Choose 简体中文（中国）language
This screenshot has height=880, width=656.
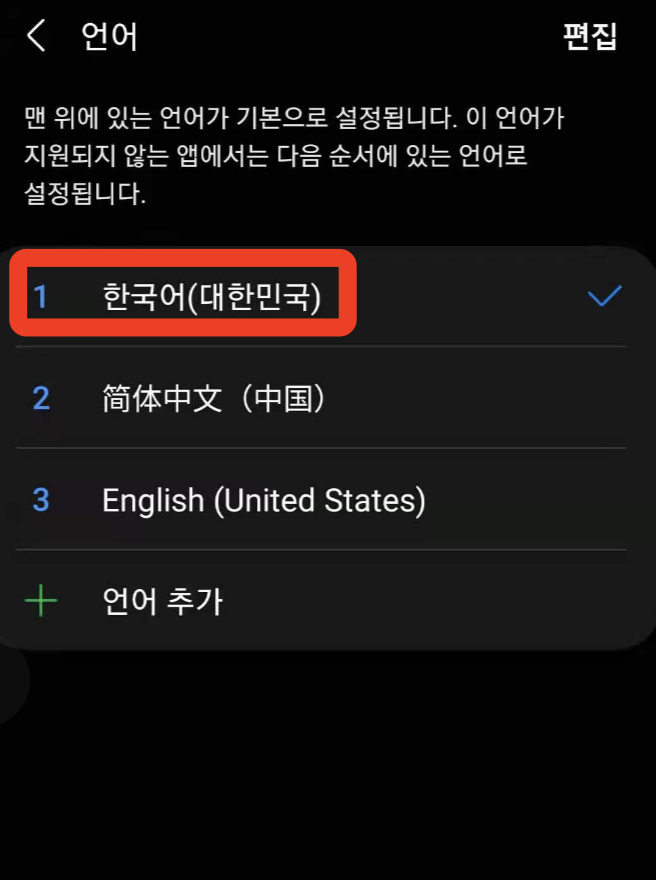pos(214,398)
